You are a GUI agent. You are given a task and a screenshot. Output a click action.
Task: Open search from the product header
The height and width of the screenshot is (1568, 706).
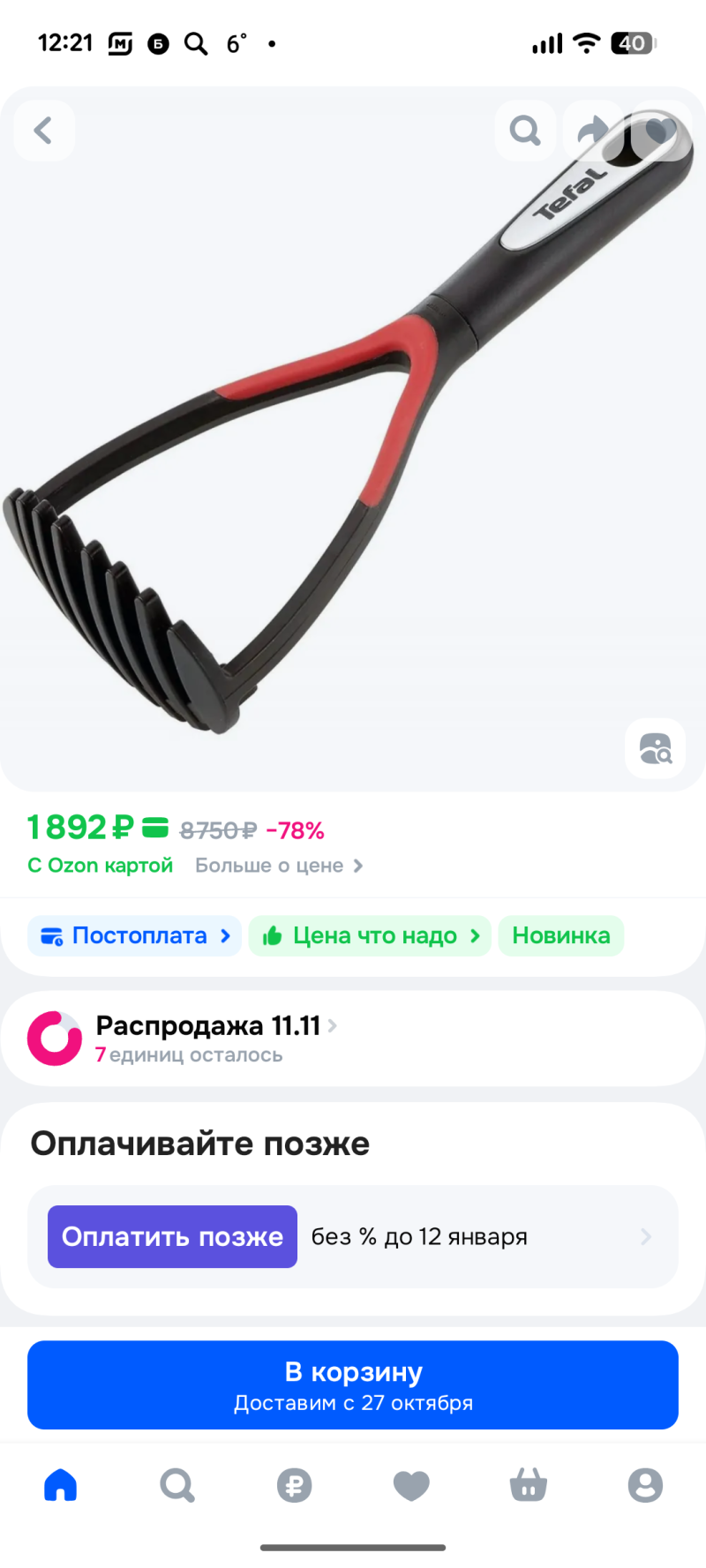tap(525, 131)
